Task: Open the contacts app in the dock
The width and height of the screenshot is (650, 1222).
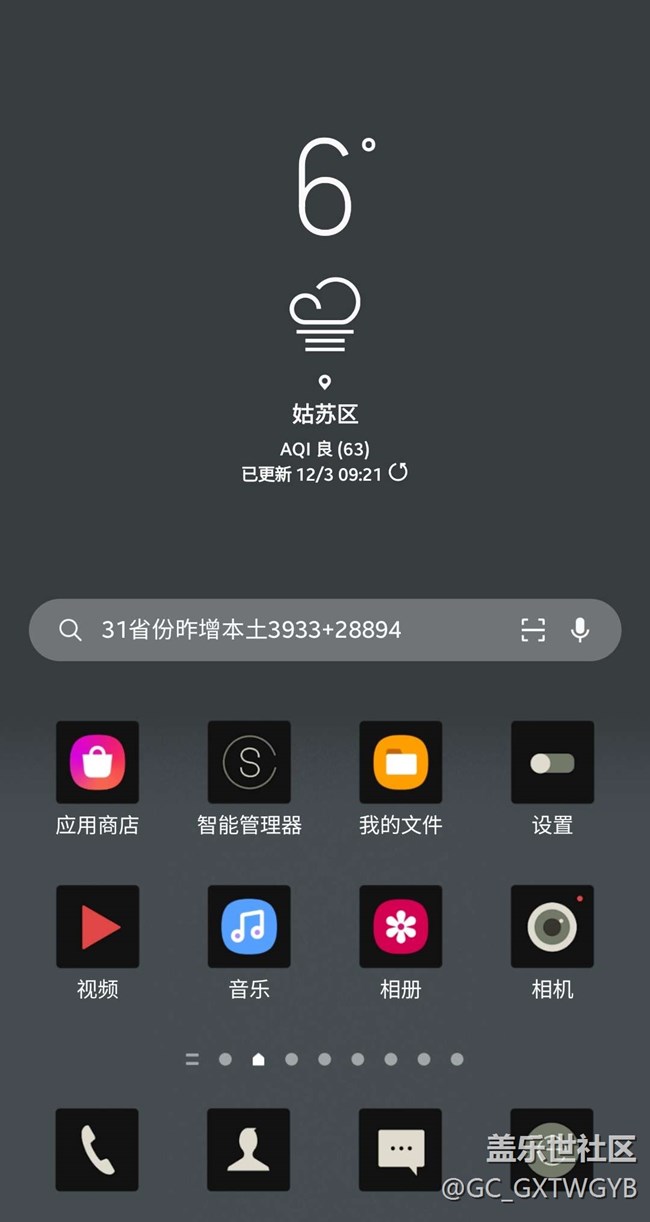Action: 249,1150
